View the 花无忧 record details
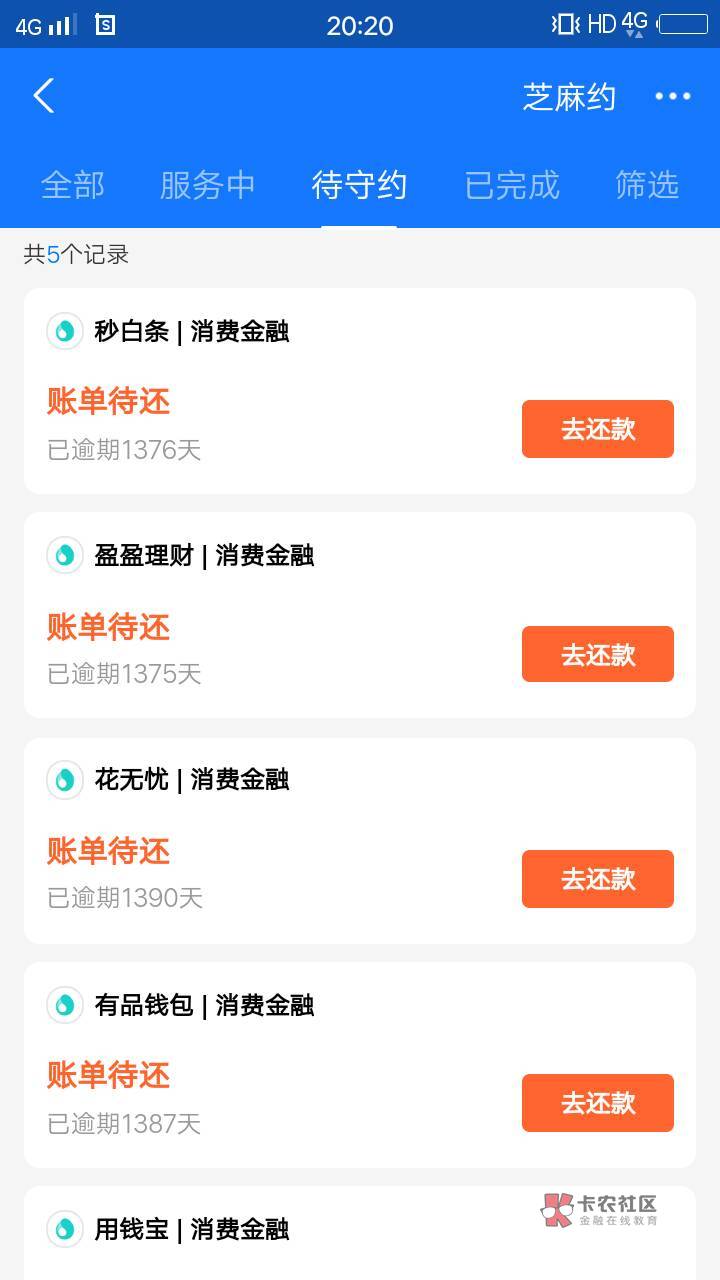The height and width of the screenshot is (1280, 720). pyautogui.click(x=360, y=841)
